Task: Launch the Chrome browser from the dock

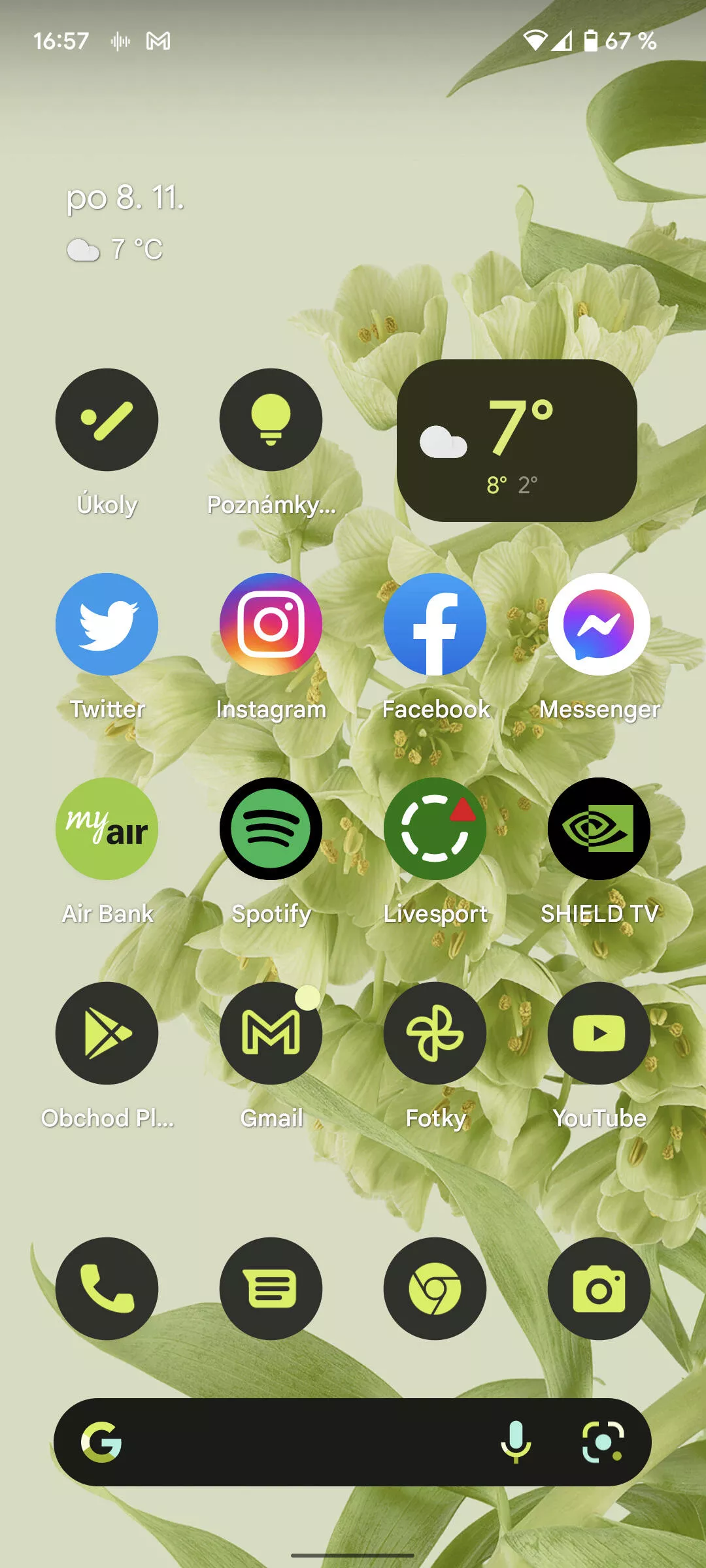Action: [435, 1288]
